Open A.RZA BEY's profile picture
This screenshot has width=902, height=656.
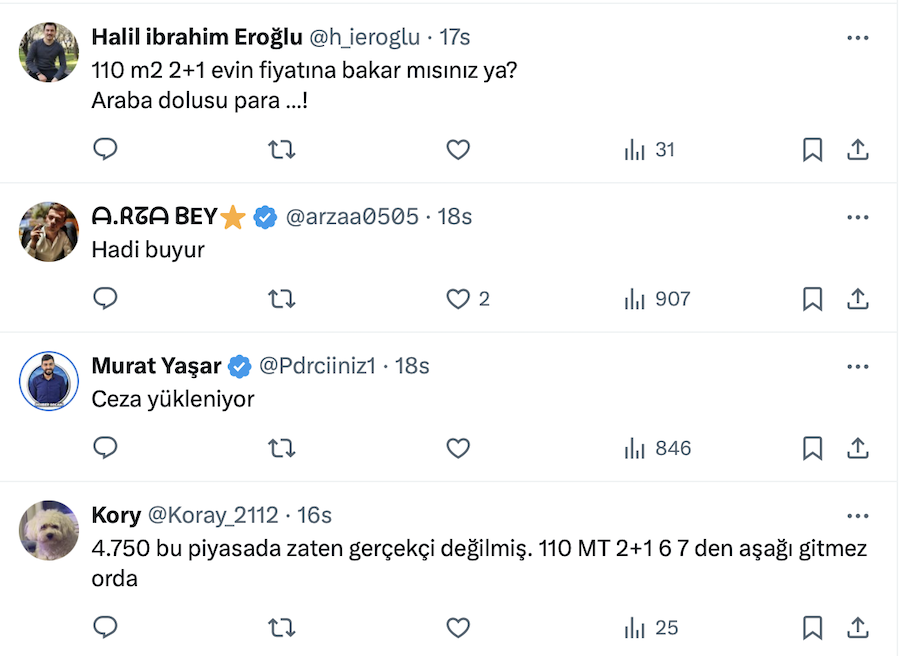point(49,232)
